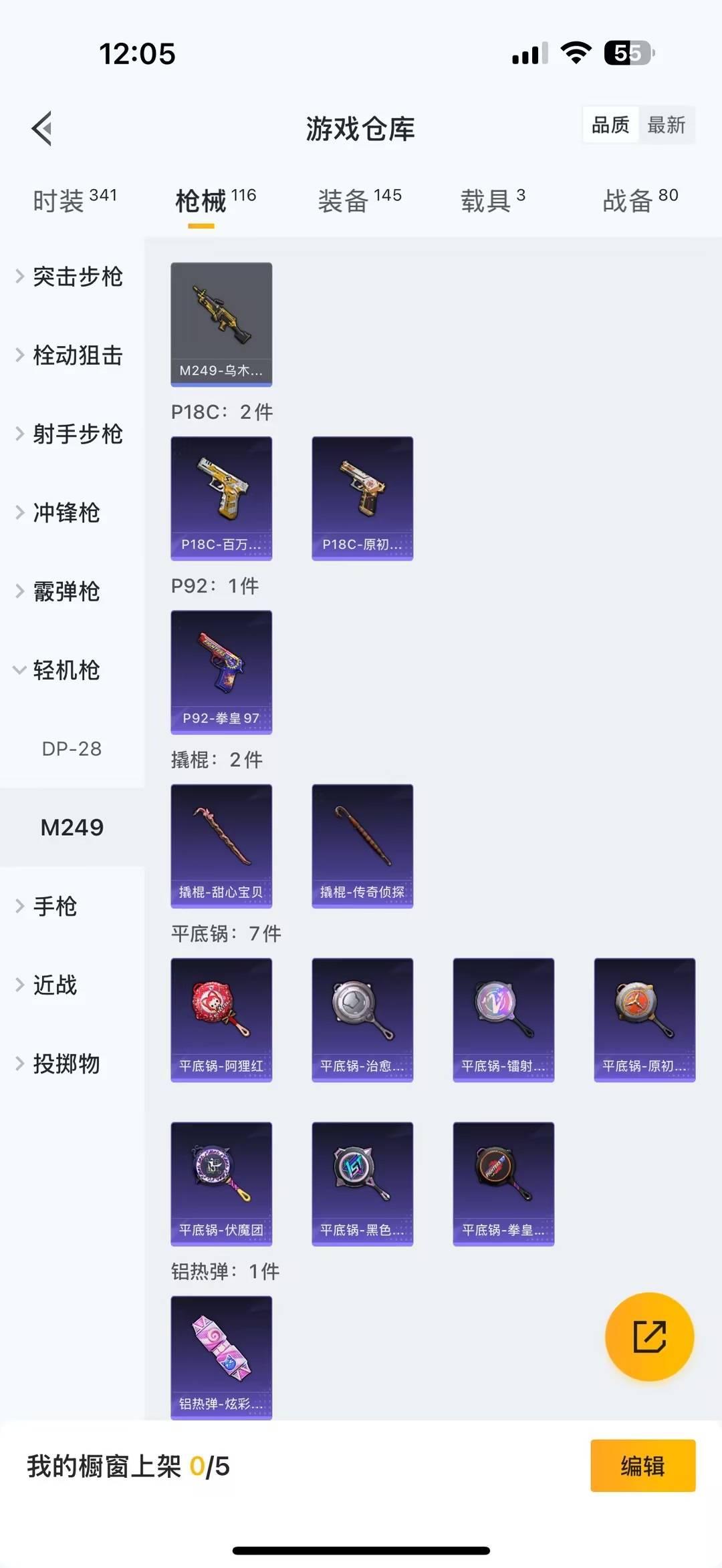
Task: Go back using the arrow icon
Action: tap(41, 128)
